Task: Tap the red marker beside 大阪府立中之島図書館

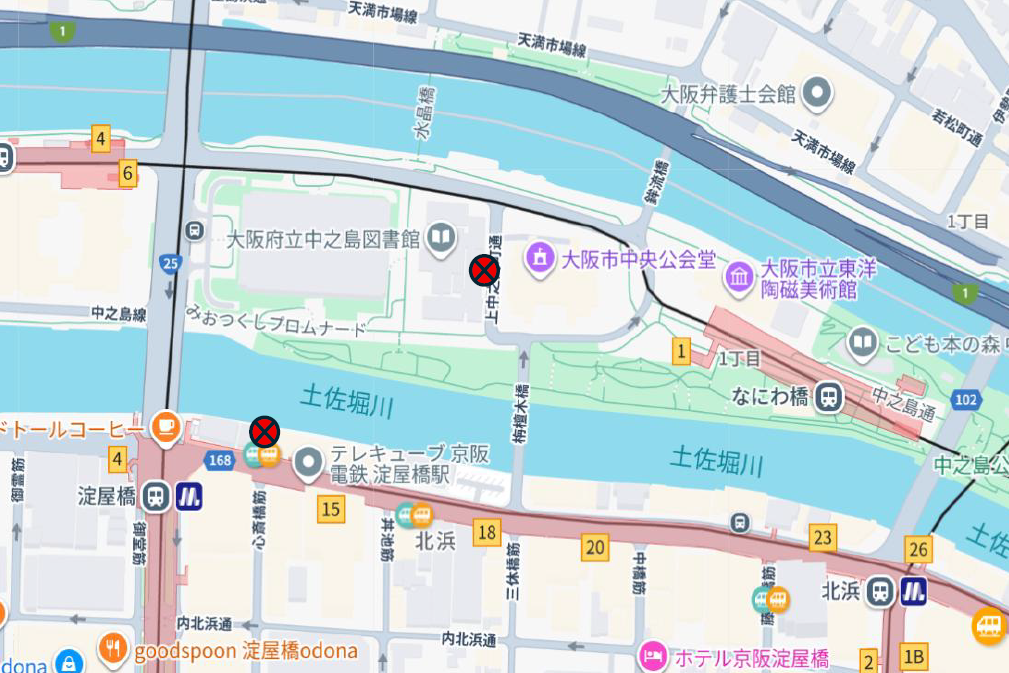Action: tap(484, 270)
